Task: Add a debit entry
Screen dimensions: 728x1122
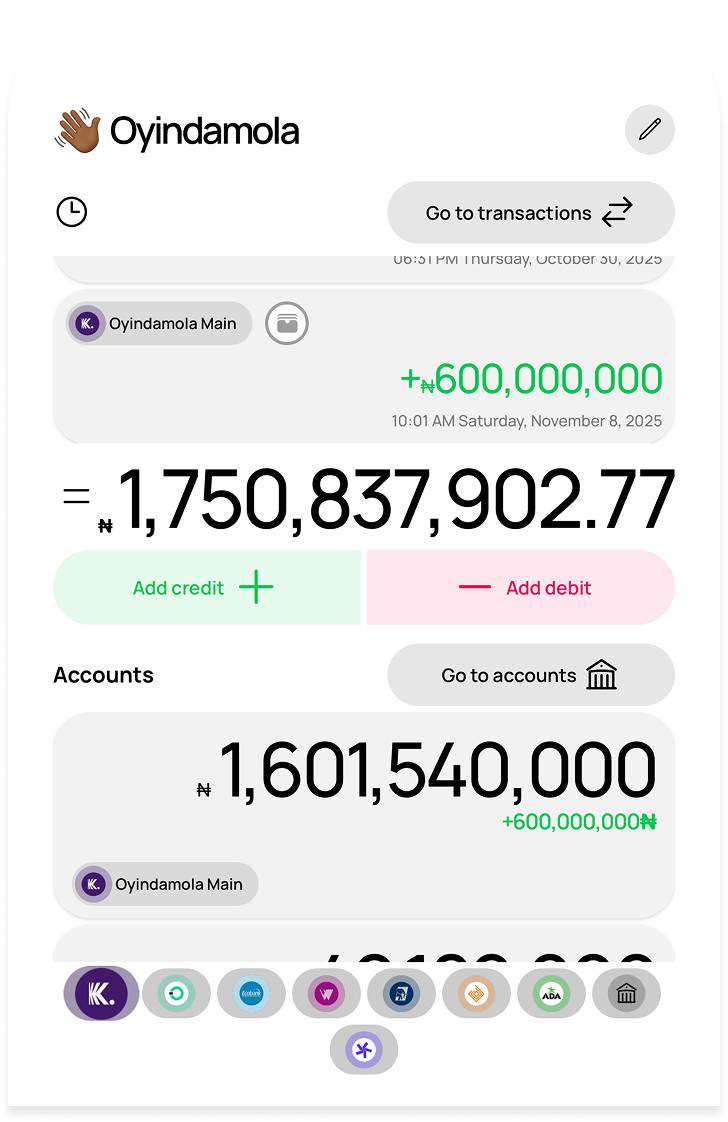Action: pos(521,588)
